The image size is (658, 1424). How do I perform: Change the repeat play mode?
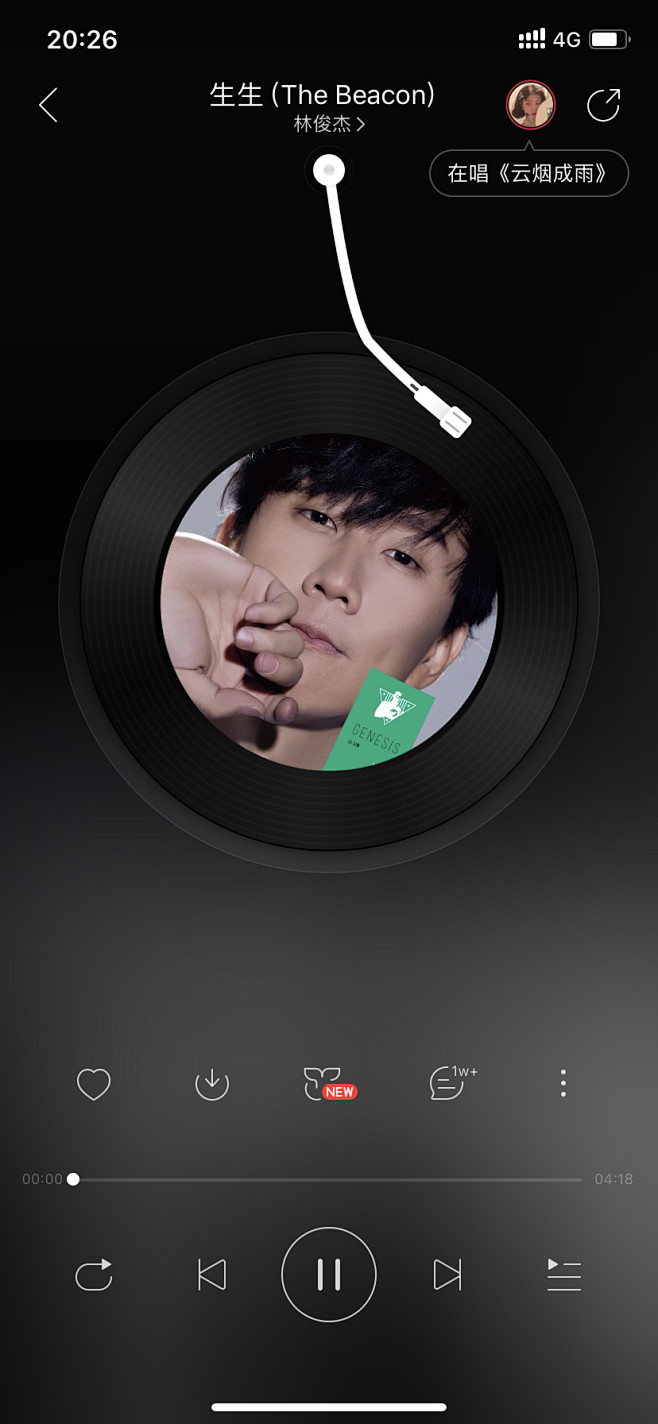pyautogui.click(x=94, y=1275)
